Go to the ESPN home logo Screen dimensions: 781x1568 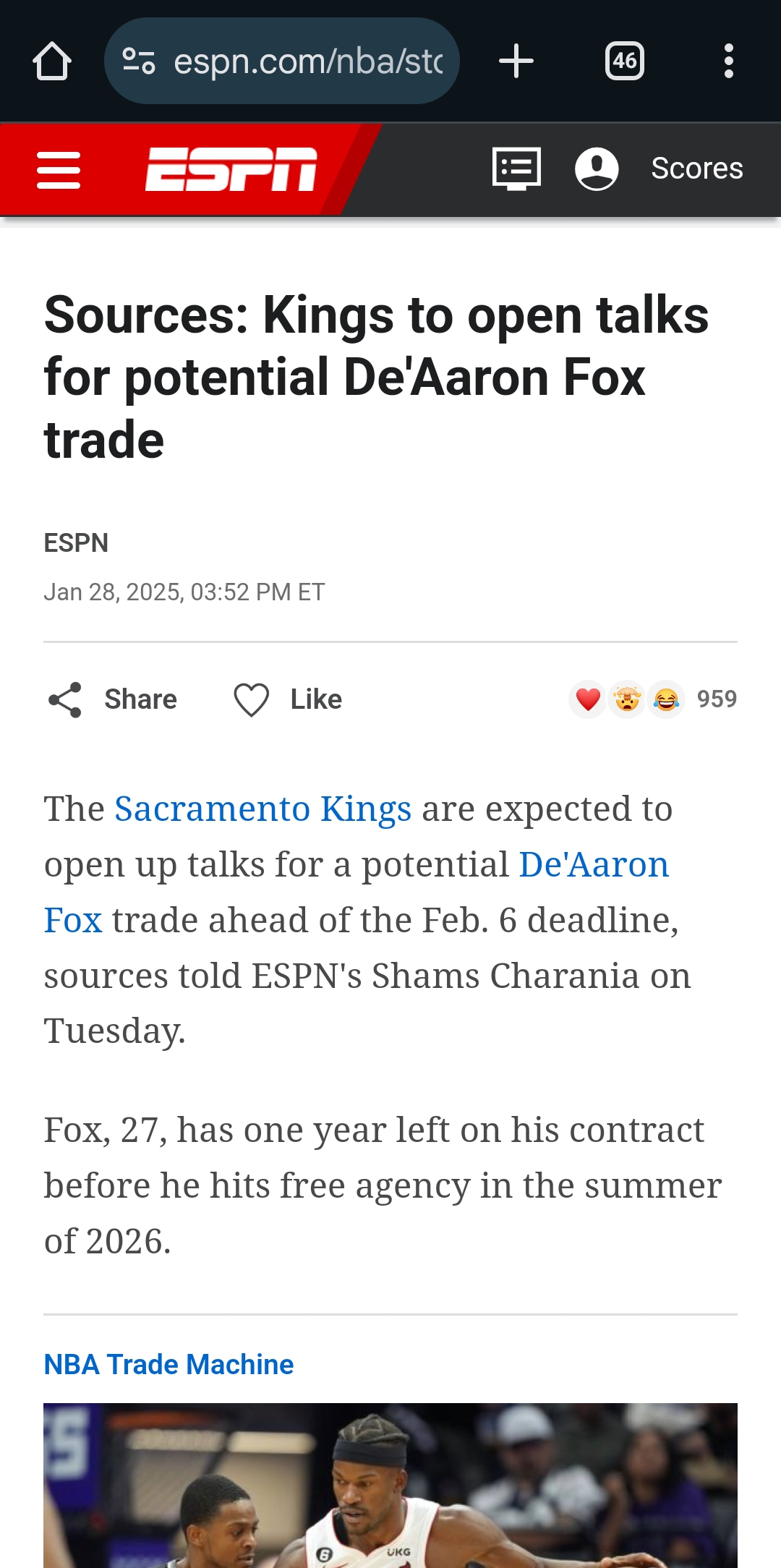click(x=231, y=170)
